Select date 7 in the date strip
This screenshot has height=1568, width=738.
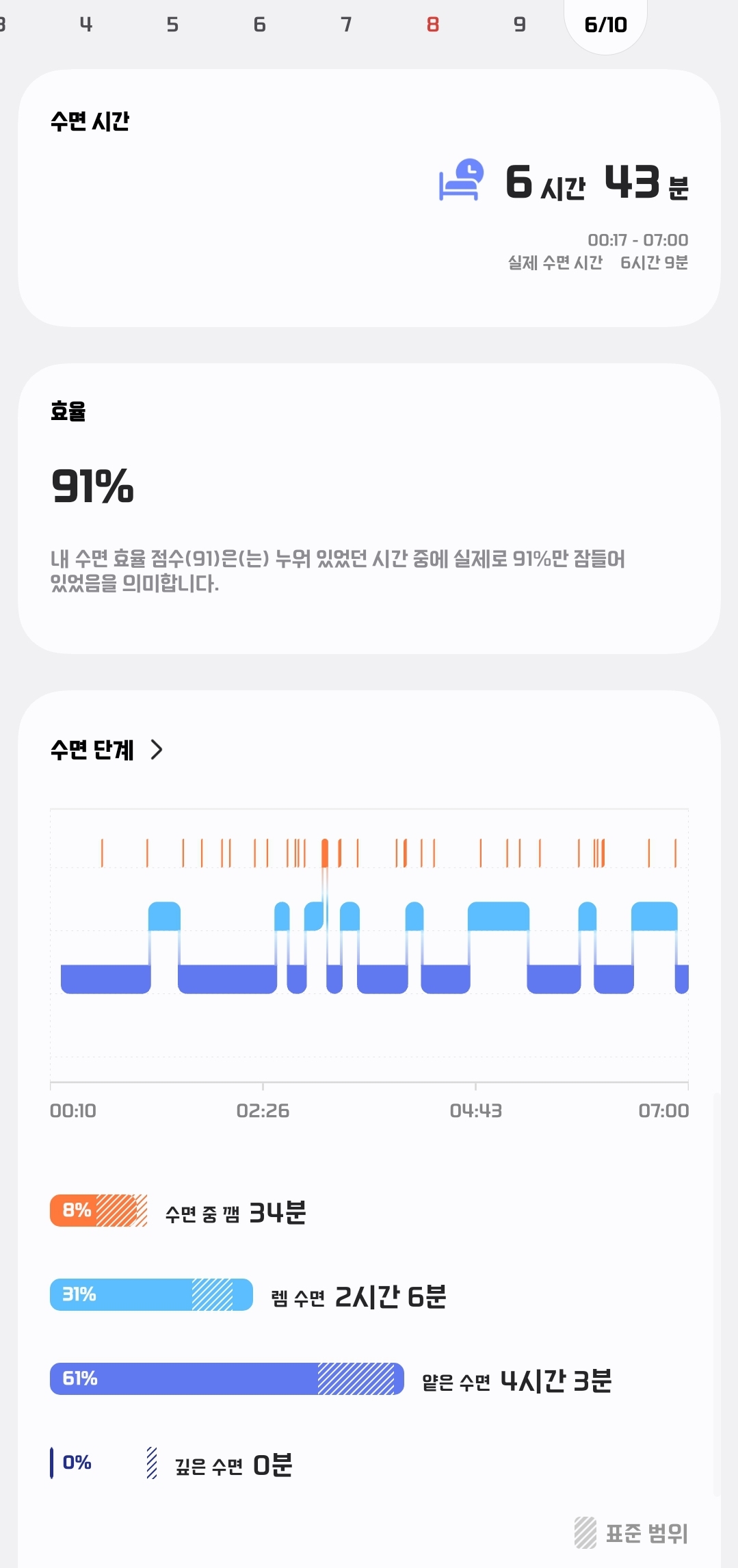(346, 25)
